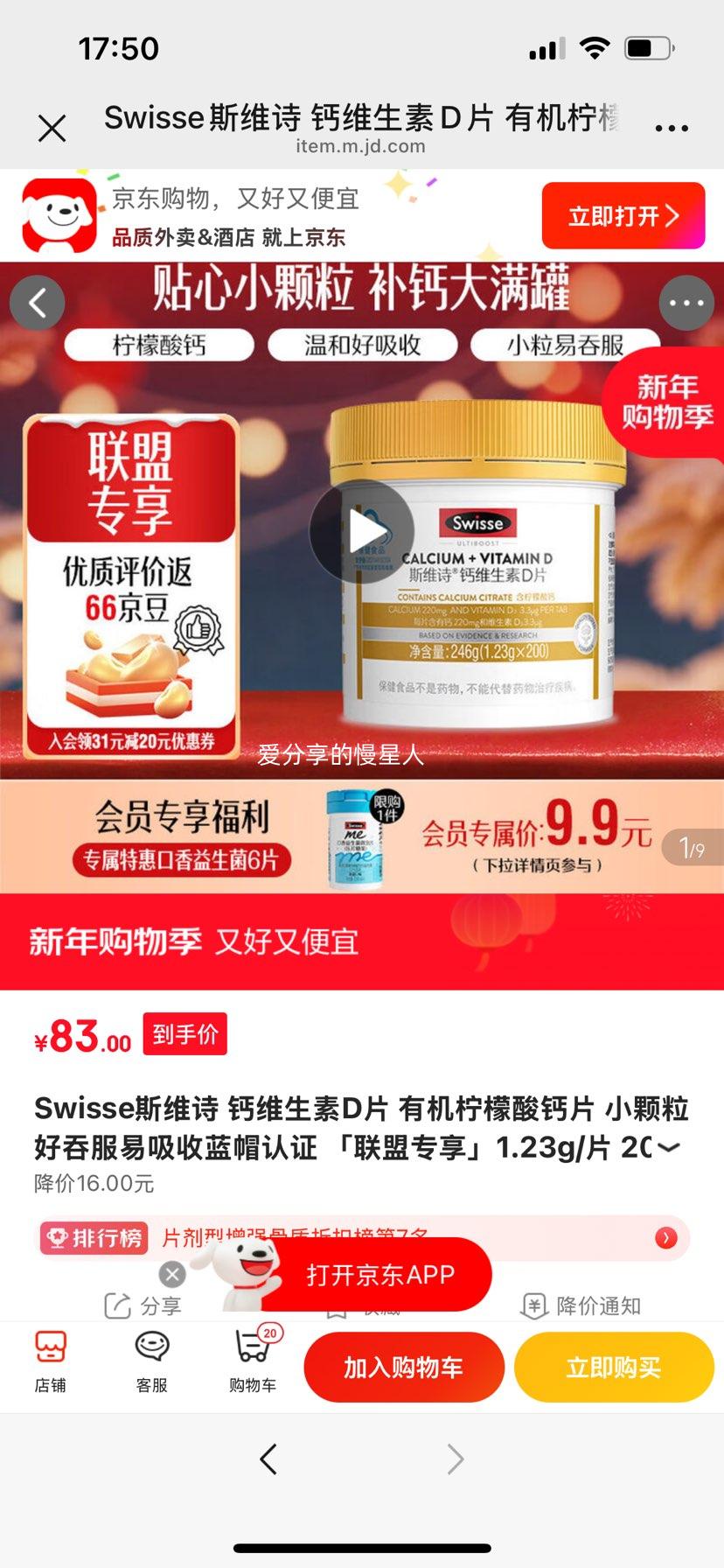Image resolution: width=724 pixels, height=1568 pixels.
Task: Open the 店铺 (store) icon
Action: point(51,1365)
